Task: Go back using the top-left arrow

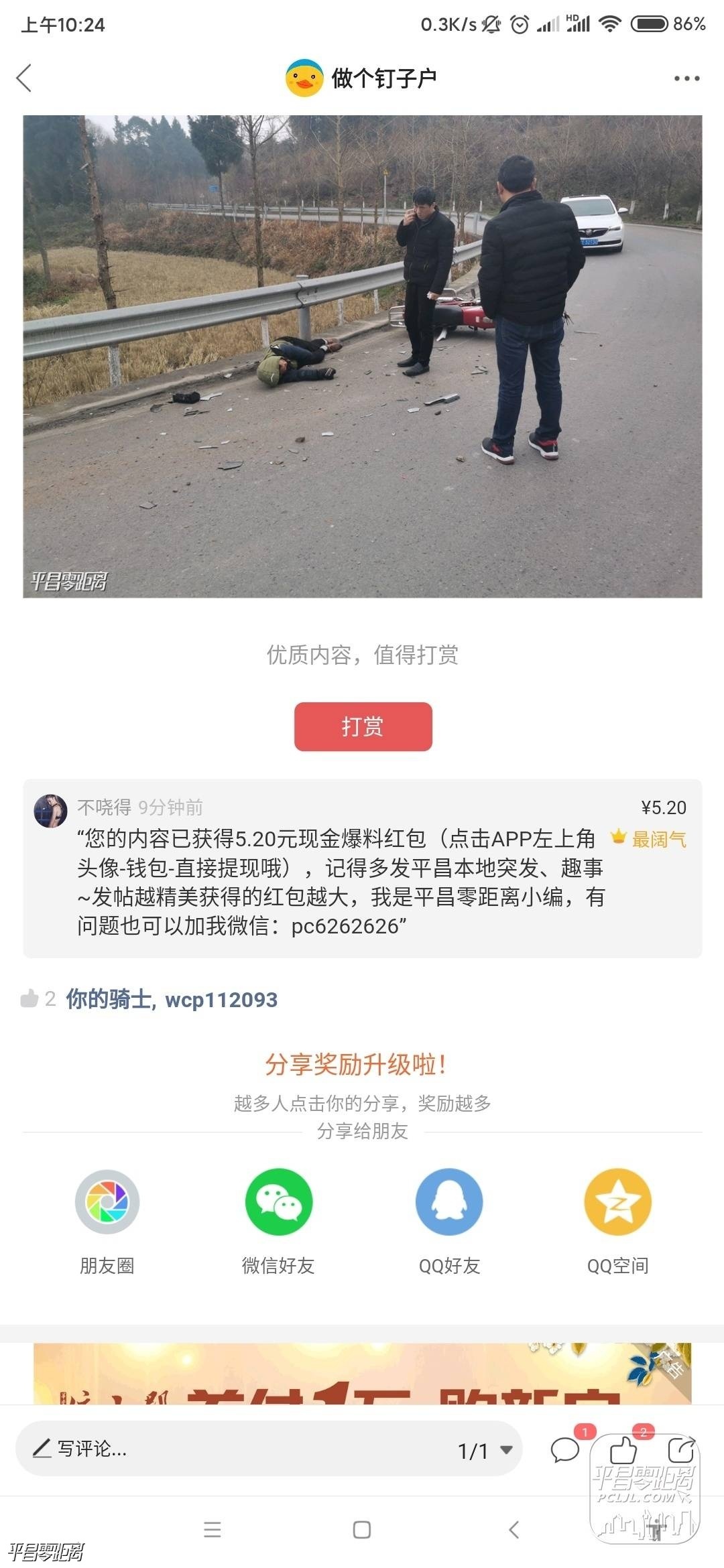Action: tap(24, 78)
